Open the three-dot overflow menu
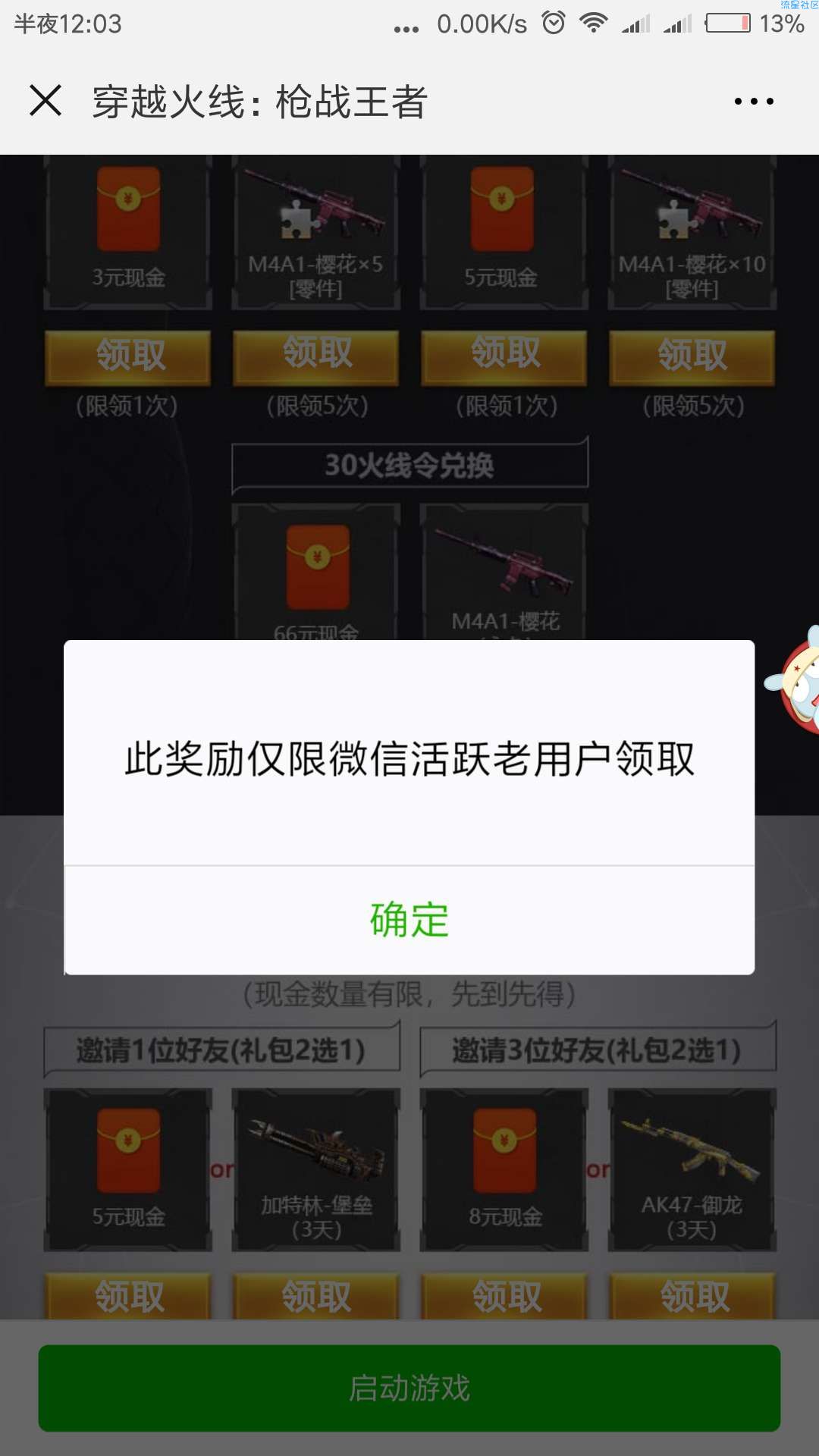Image resolution: width=819 pixels, height=1456 pixels. (x=754, y=101)
